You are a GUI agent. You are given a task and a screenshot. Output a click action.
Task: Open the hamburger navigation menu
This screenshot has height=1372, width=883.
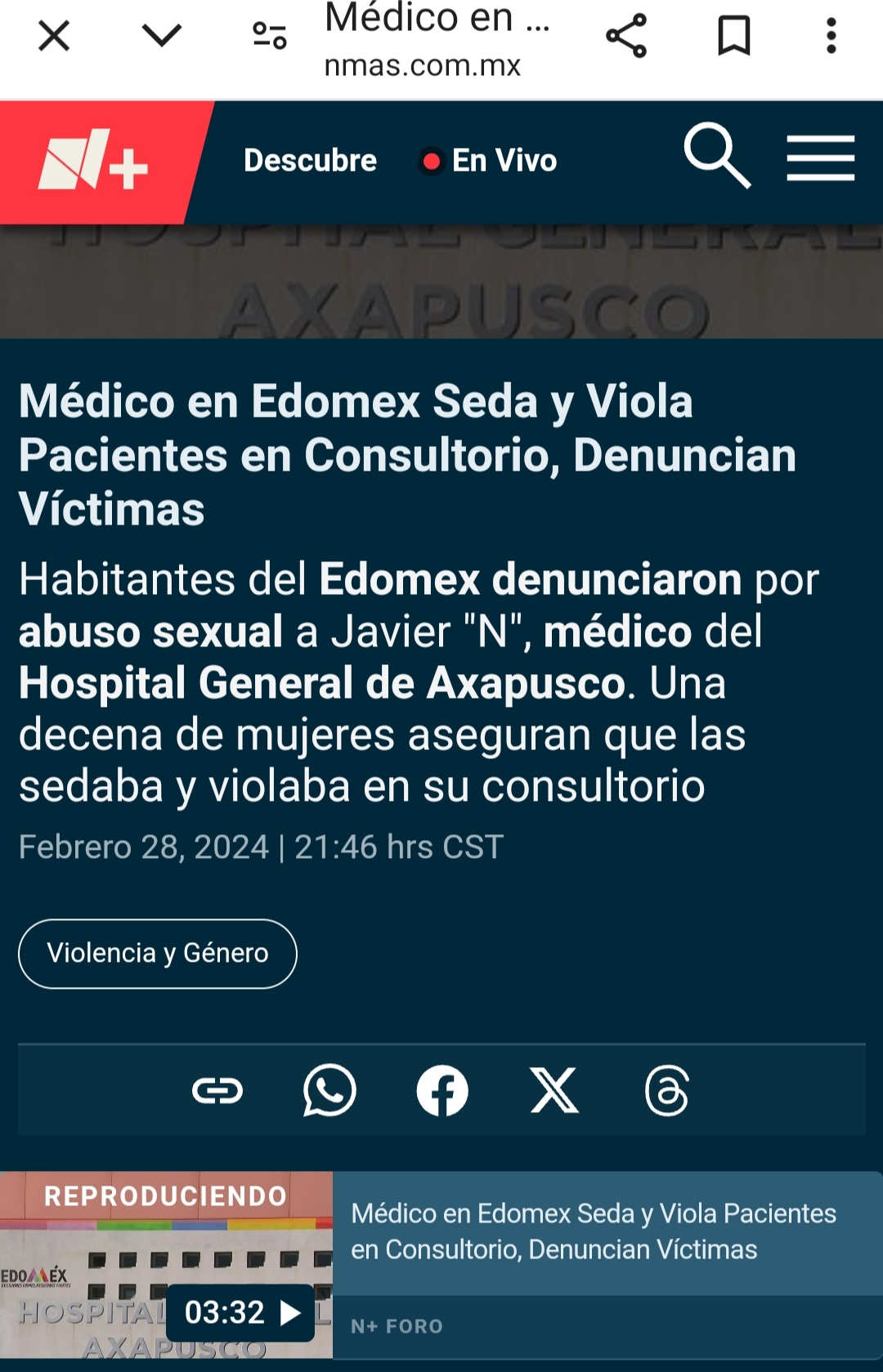click(821, 160)
